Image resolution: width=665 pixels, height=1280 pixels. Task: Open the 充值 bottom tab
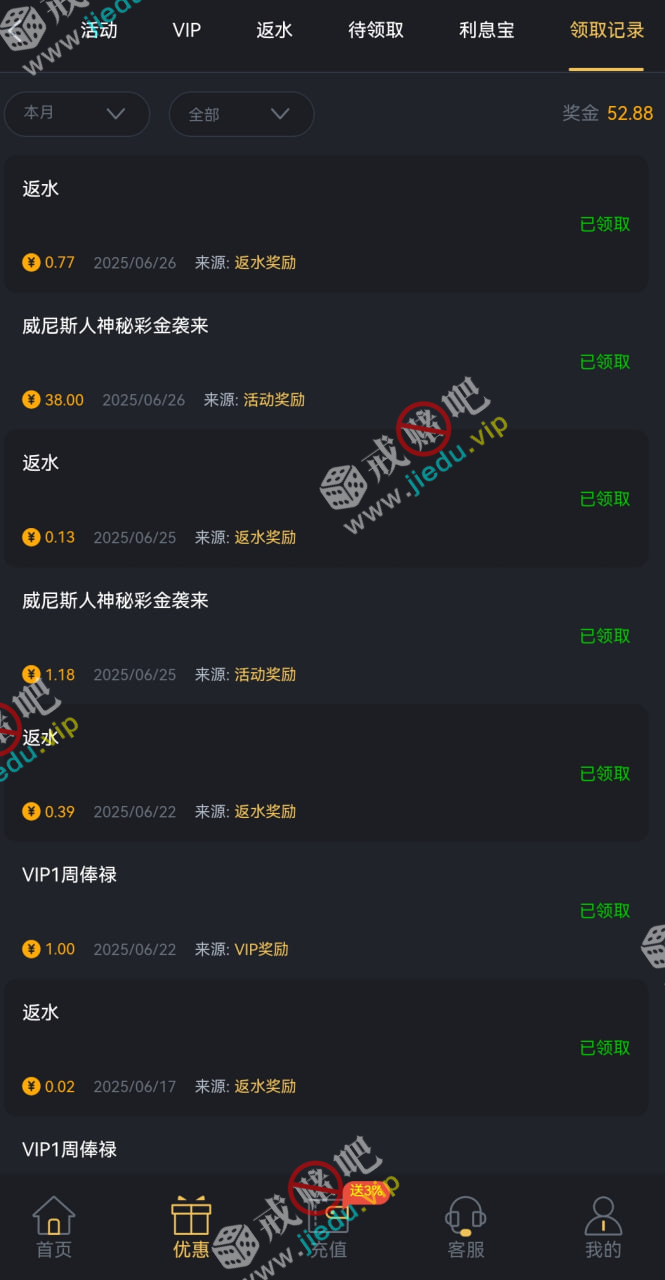click(328, 1228)
